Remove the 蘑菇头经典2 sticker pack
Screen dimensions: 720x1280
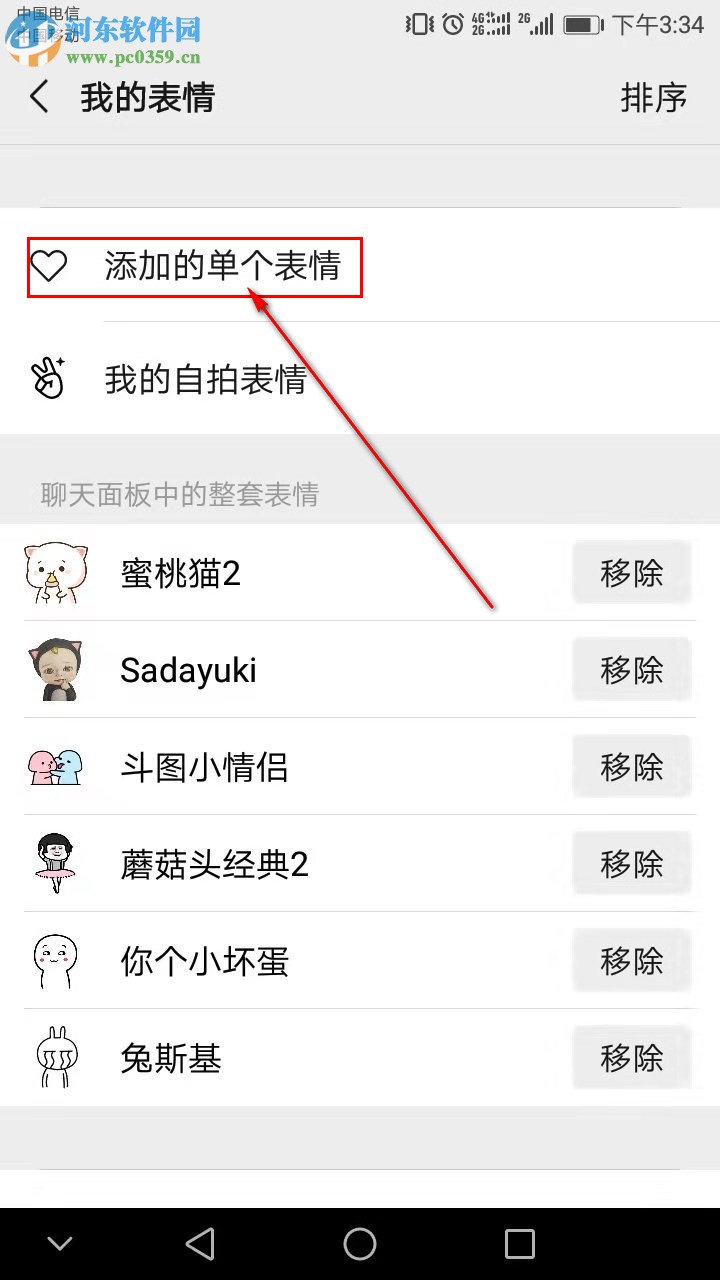pos(632,864)
